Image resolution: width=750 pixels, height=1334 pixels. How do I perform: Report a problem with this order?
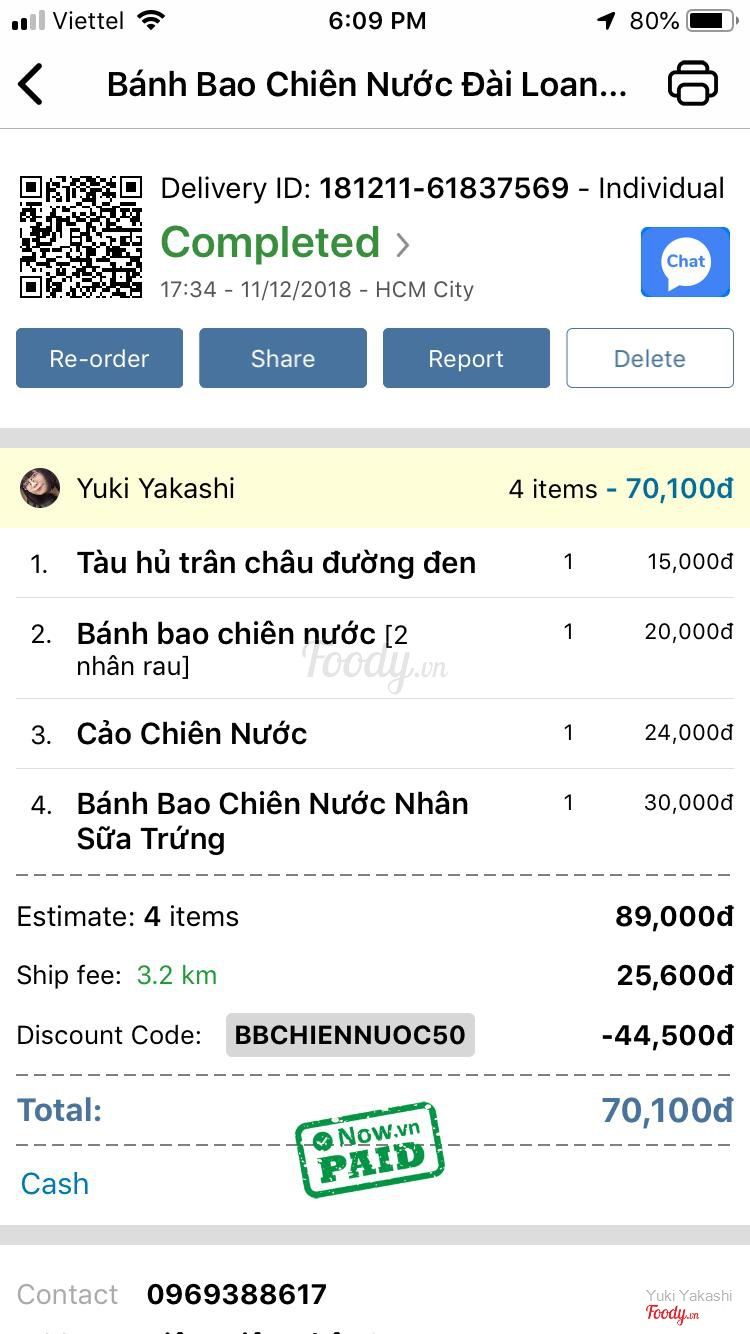coord(466,358)
